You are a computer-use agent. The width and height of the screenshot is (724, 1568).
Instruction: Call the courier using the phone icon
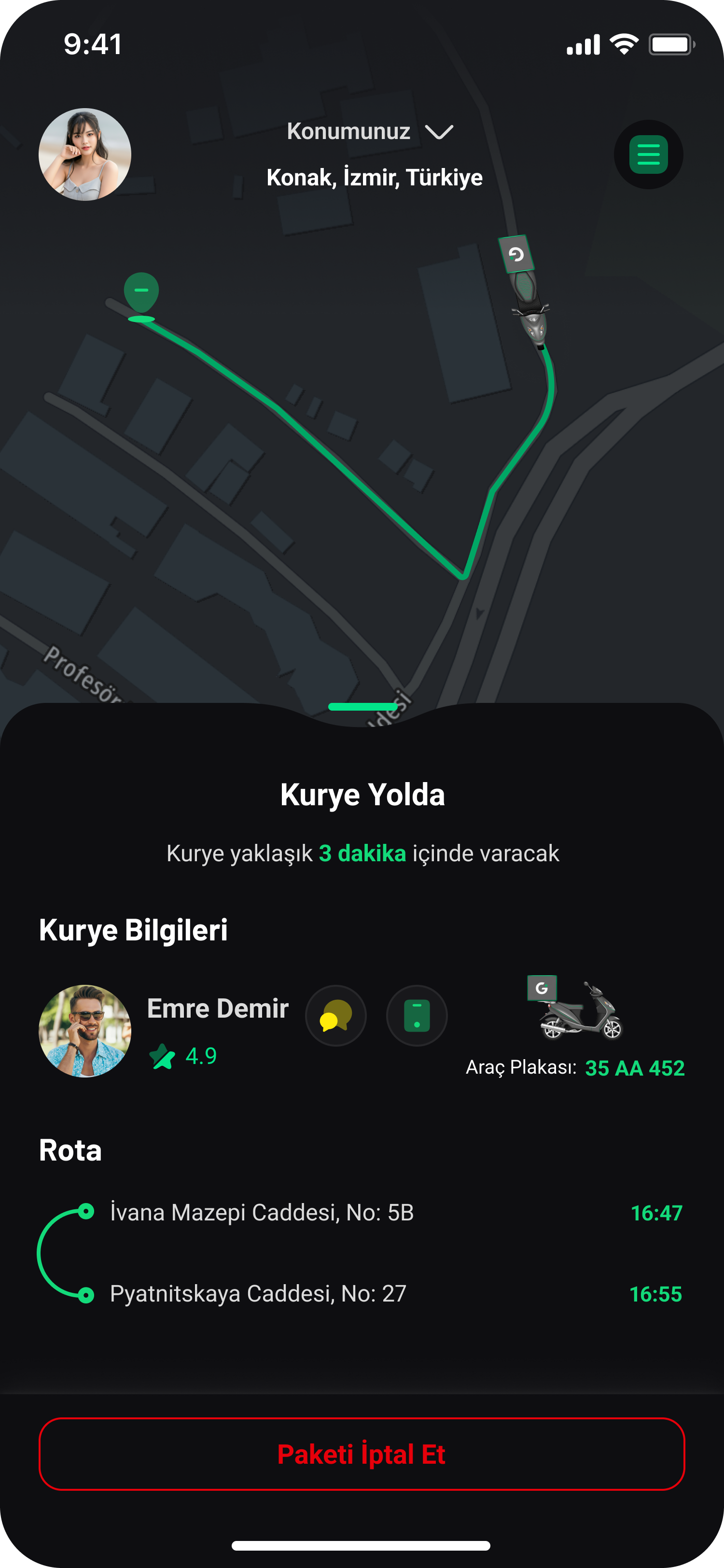[x=416, y=1015]
